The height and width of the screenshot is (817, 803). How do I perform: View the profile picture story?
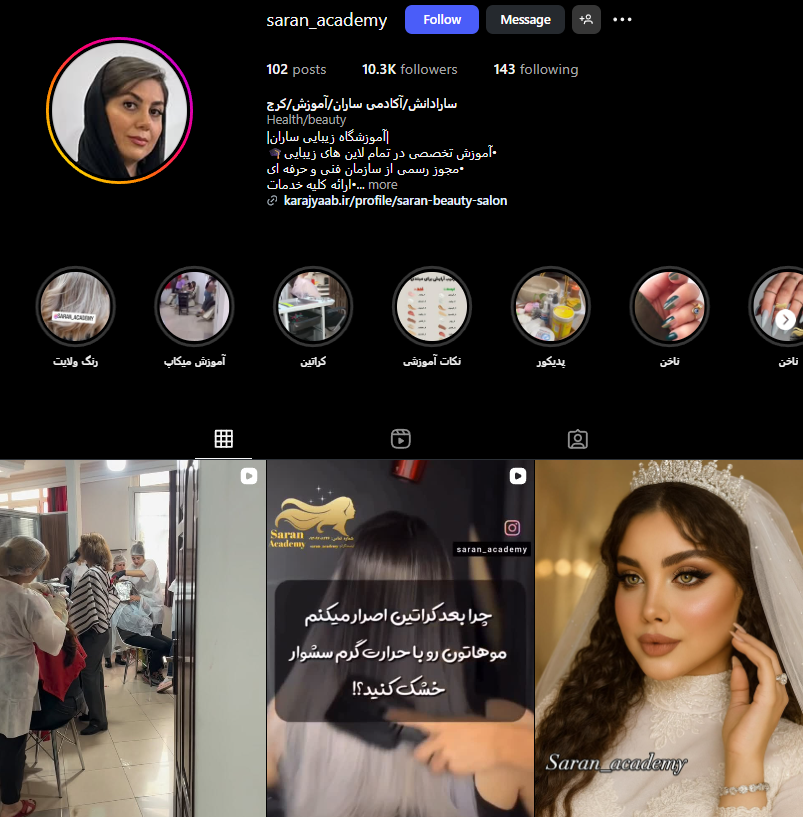coord(119,110)
